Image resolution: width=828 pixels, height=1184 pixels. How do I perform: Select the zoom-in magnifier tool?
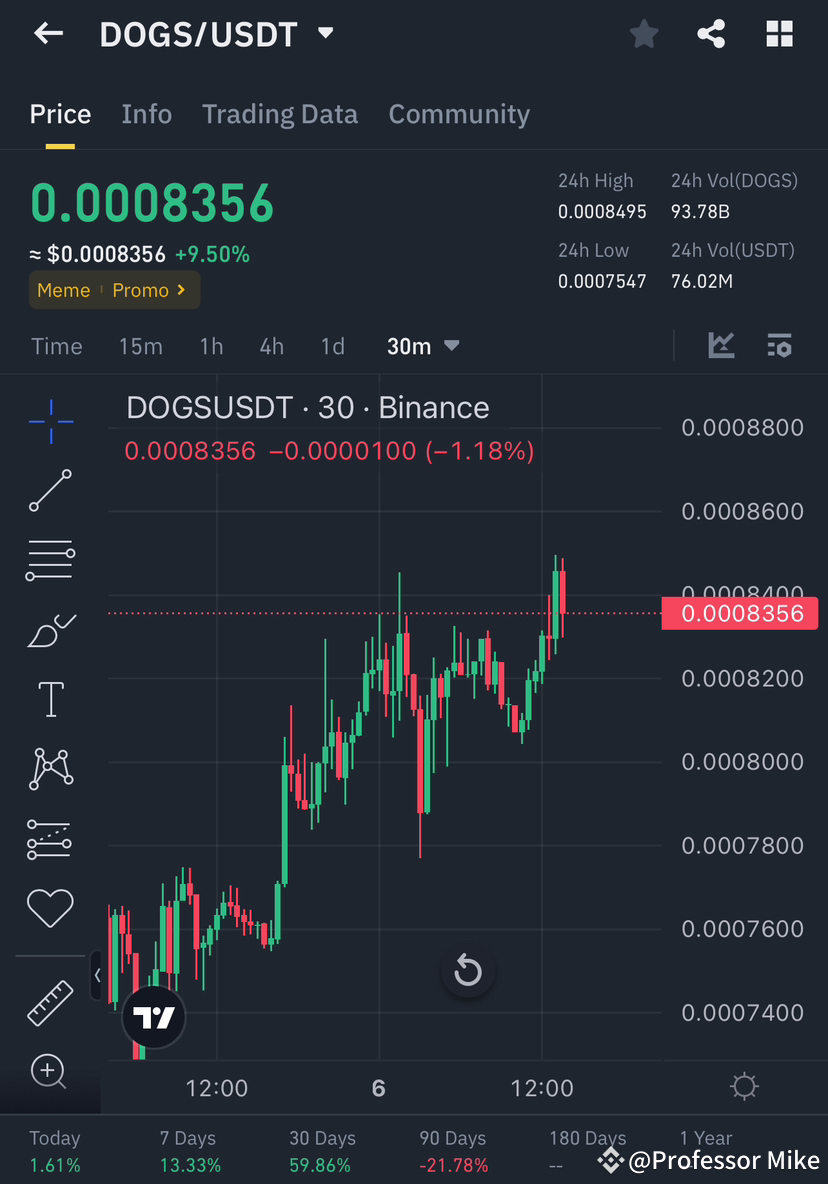(x=48, y=1071)
